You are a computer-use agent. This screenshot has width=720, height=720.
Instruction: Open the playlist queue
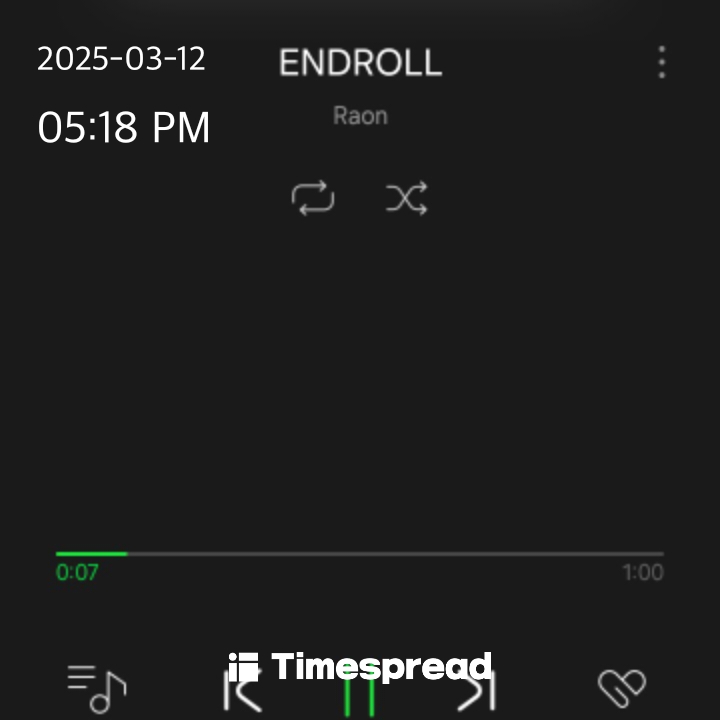tap(97, 688)
